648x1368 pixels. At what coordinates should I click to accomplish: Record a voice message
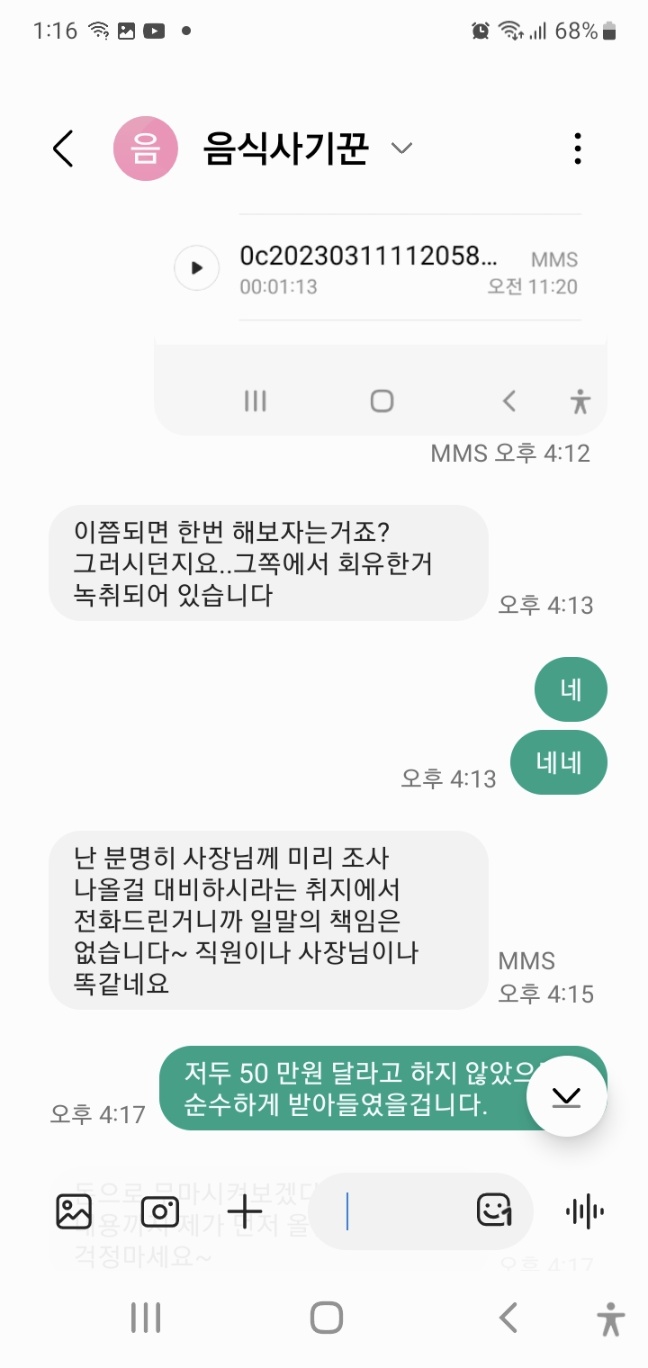pyautogui.click(x=585, y=1212)
